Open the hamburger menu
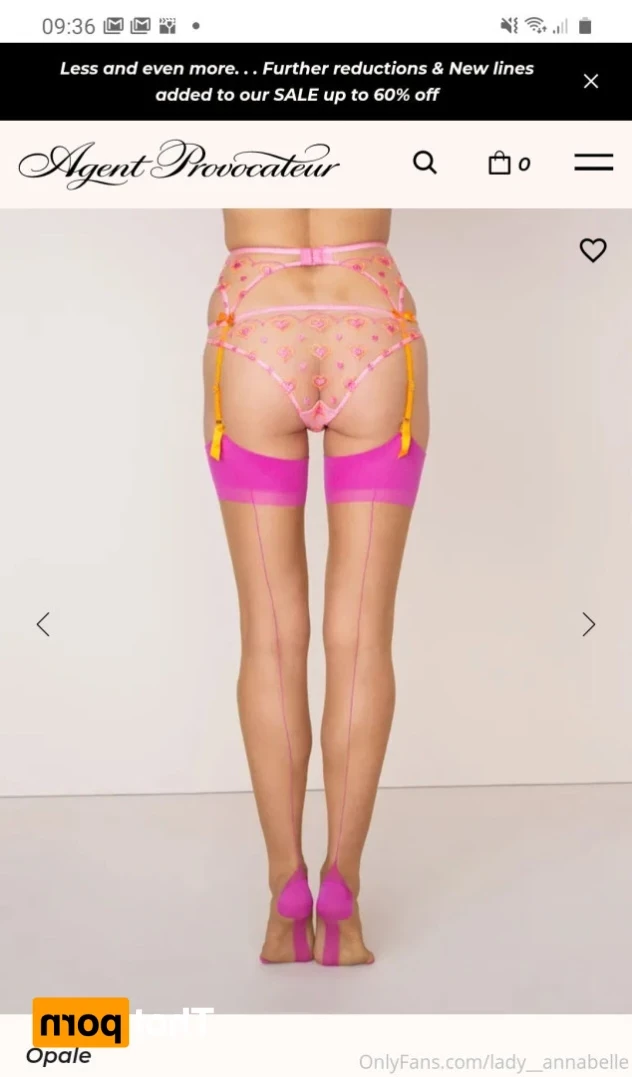The width and height of the screenshot is (632, 1077). pyautogui.click(x=593, y=163)
